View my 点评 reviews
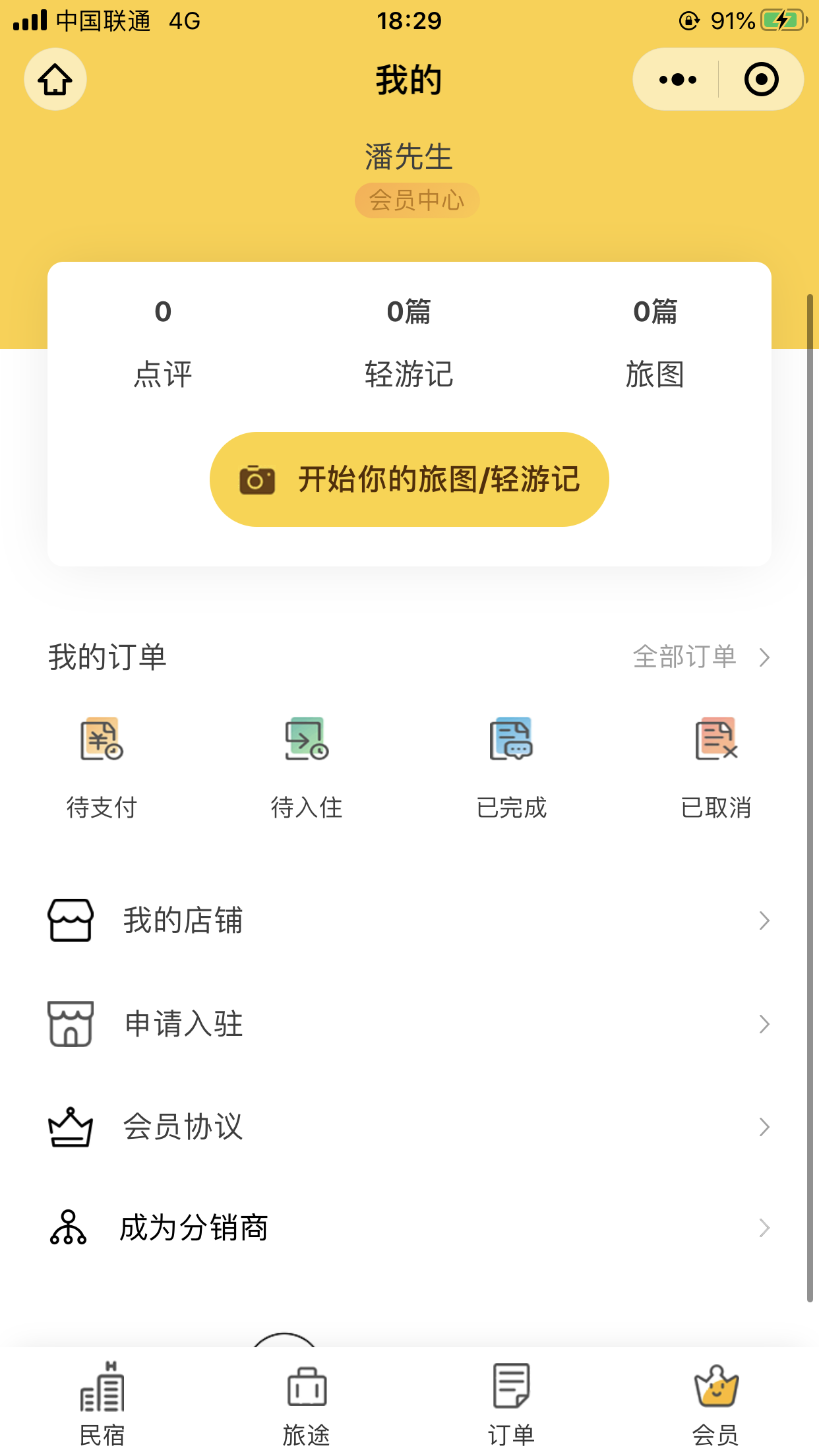The width and height of the screenshot is (819, 1456). pos(163,343)
